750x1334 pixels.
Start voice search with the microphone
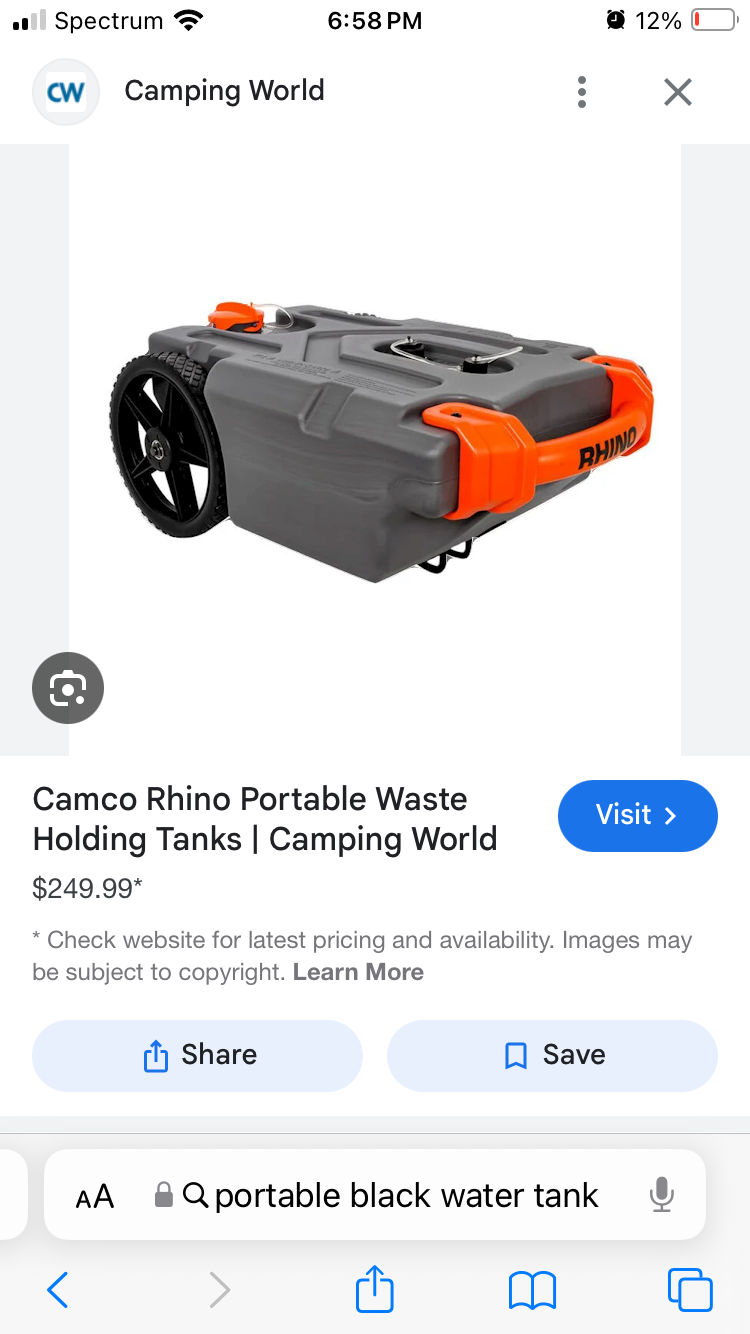coord(661,1195)
